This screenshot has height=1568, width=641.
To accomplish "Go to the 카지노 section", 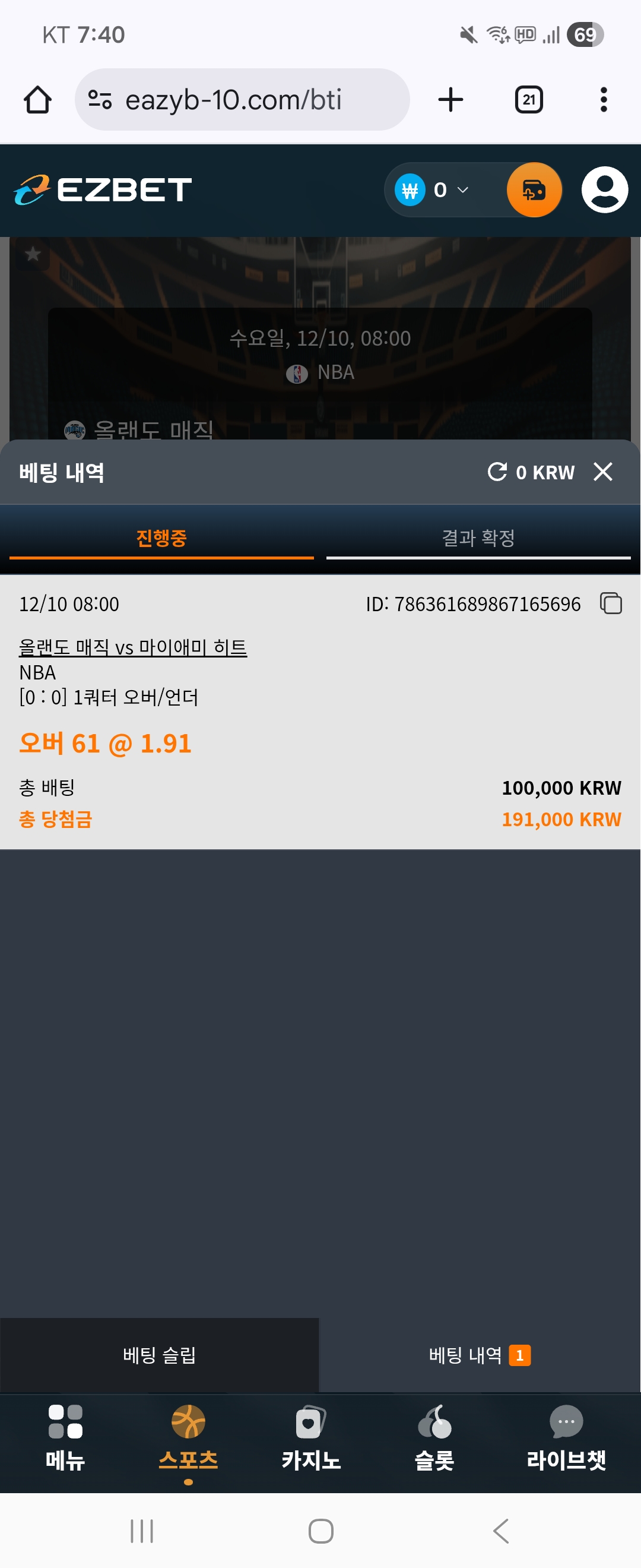I will [311, 1436].
